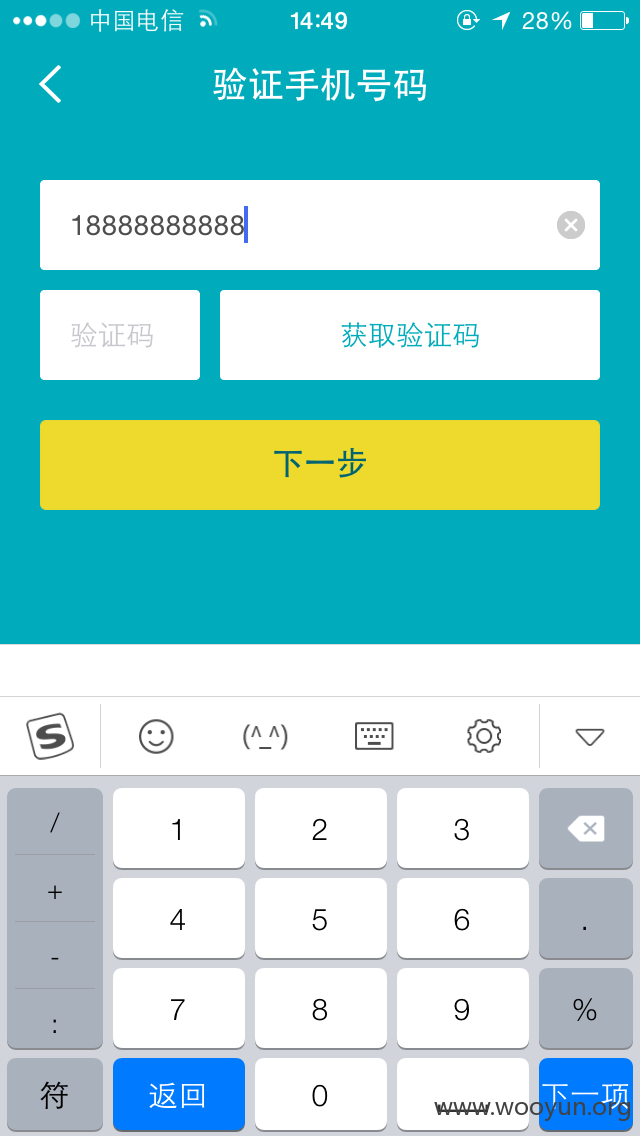Clear the phone number with the X icon
The width and height of the screenshot is (640, 1136).
[570, 225]
